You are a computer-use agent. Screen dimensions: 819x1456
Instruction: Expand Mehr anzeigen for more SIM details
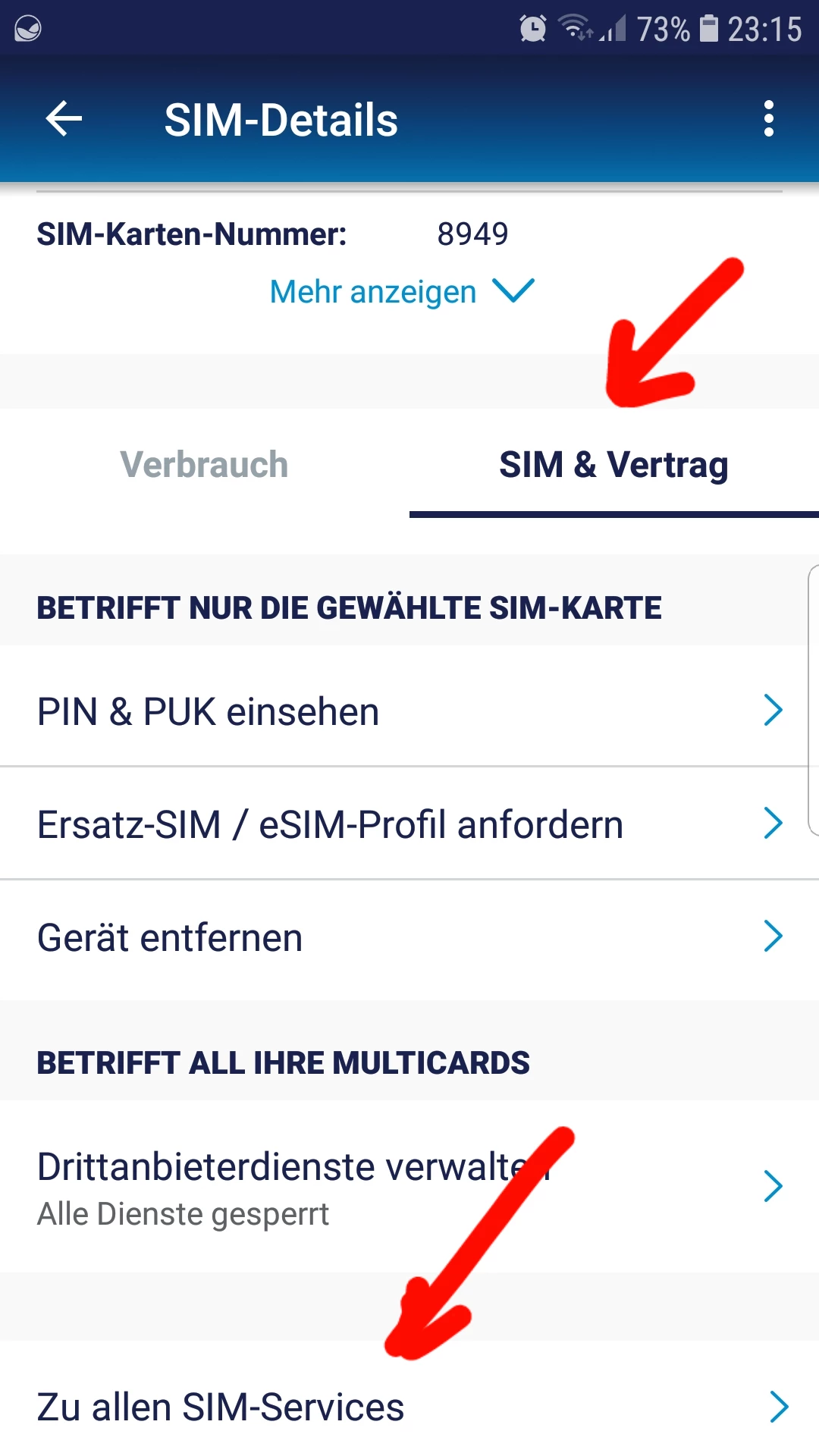[401, 292]
